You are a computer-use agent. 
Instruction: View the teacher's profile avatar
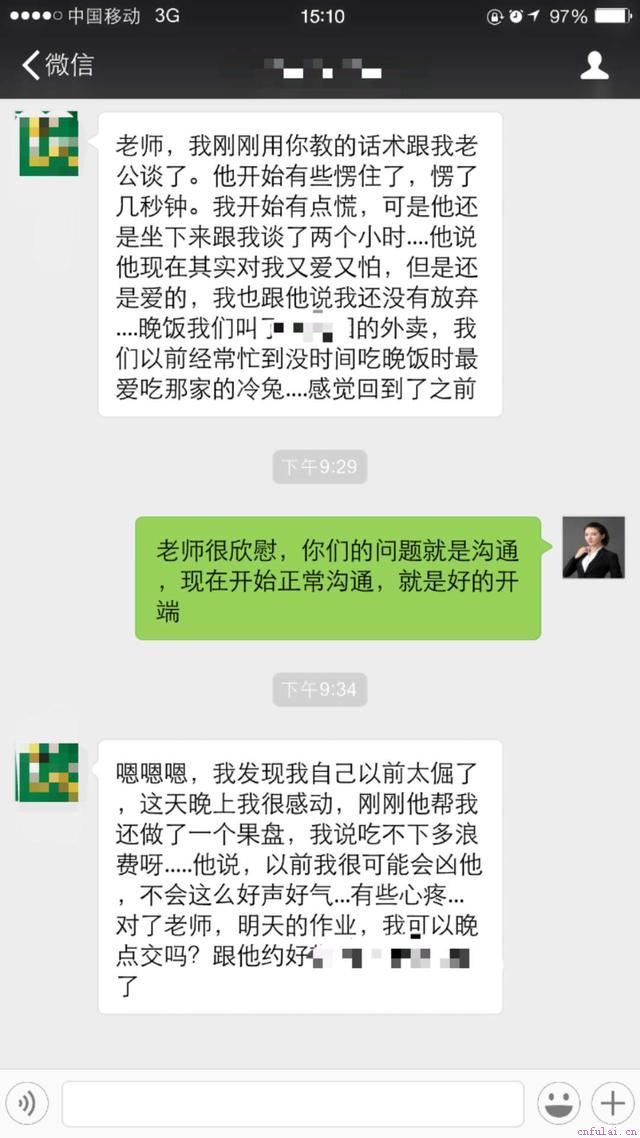[592, 548]
